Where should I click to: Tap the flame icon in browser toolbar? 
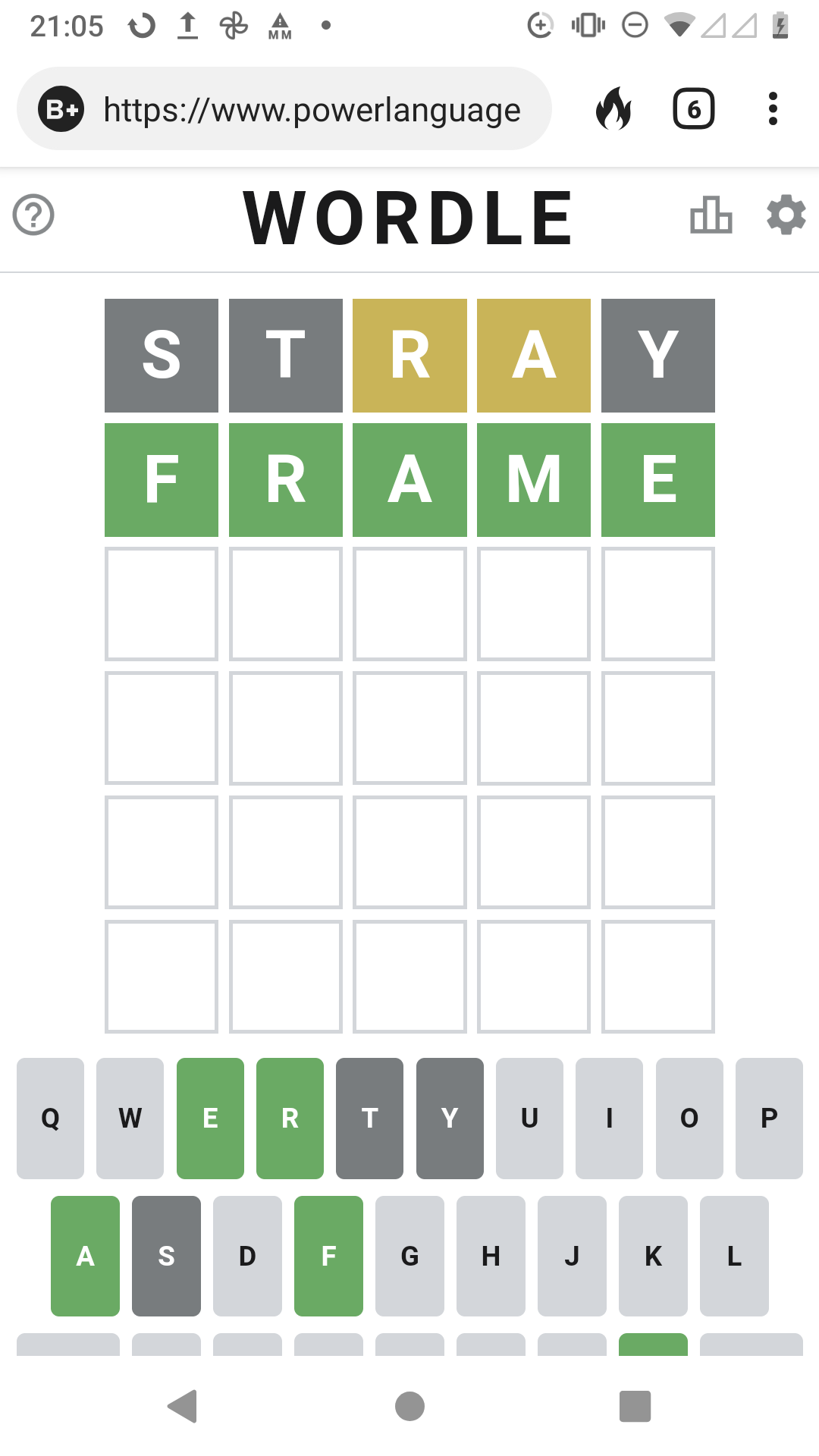[613, 109]
